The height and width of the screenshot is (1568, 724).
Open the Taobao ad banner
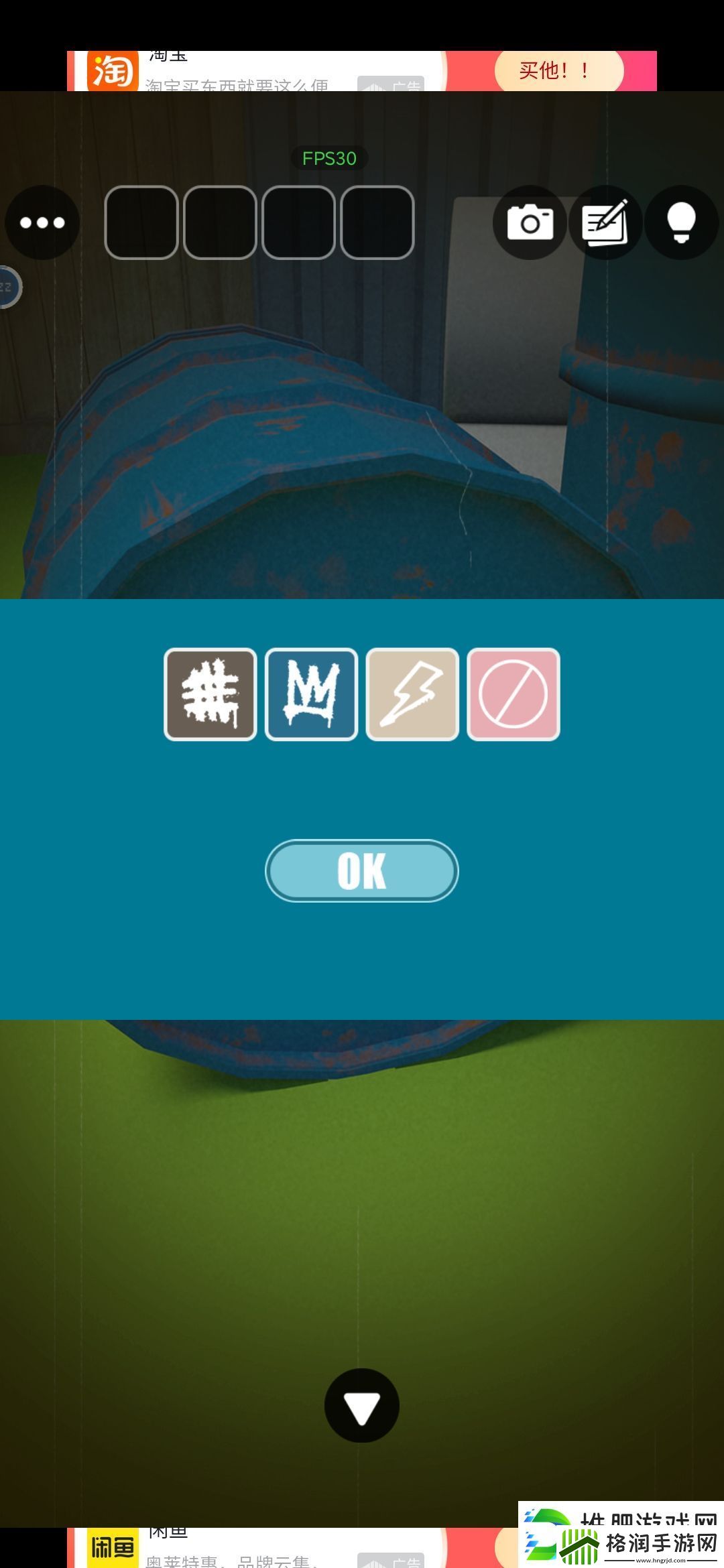[x=362, y=71]
